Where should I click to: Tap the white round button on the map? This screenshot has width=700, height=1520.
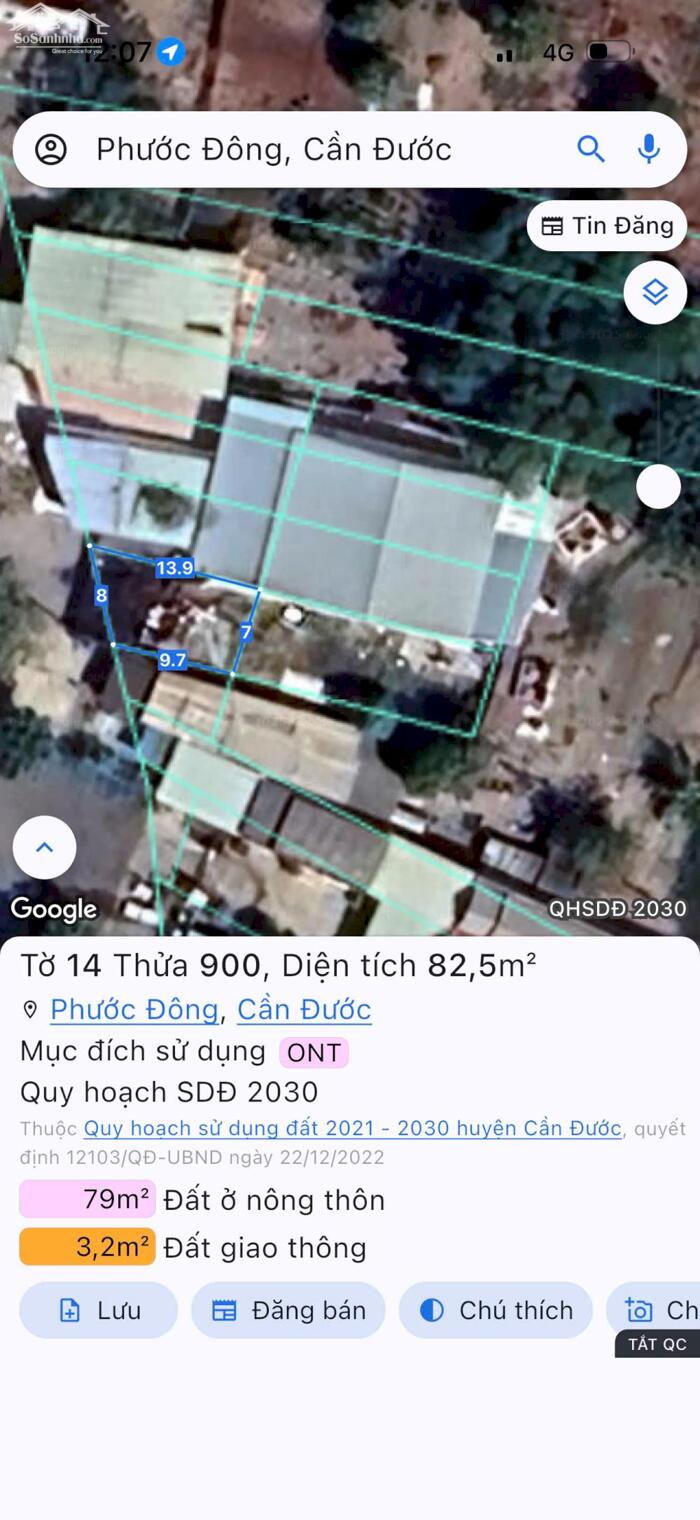point(658,487)
